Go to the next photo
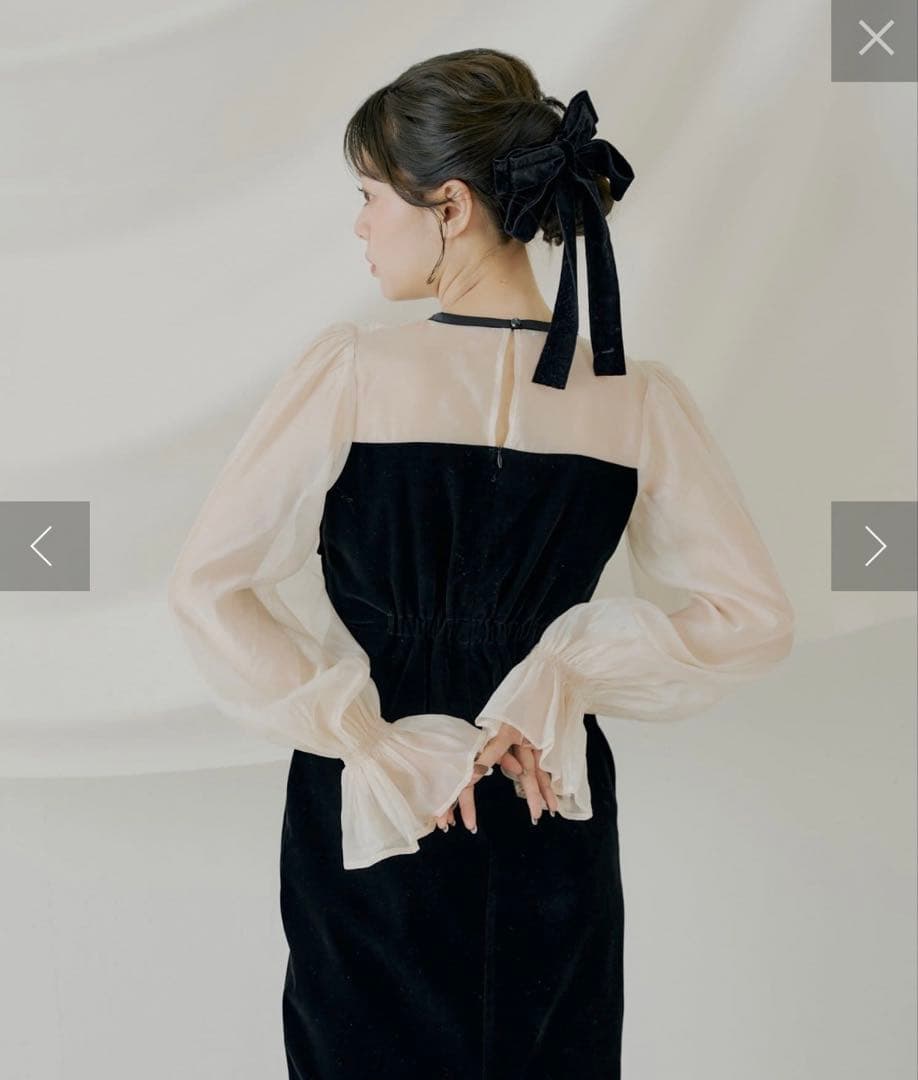The width and height of the screenshot is (918, 1080). tap(874, 546)
